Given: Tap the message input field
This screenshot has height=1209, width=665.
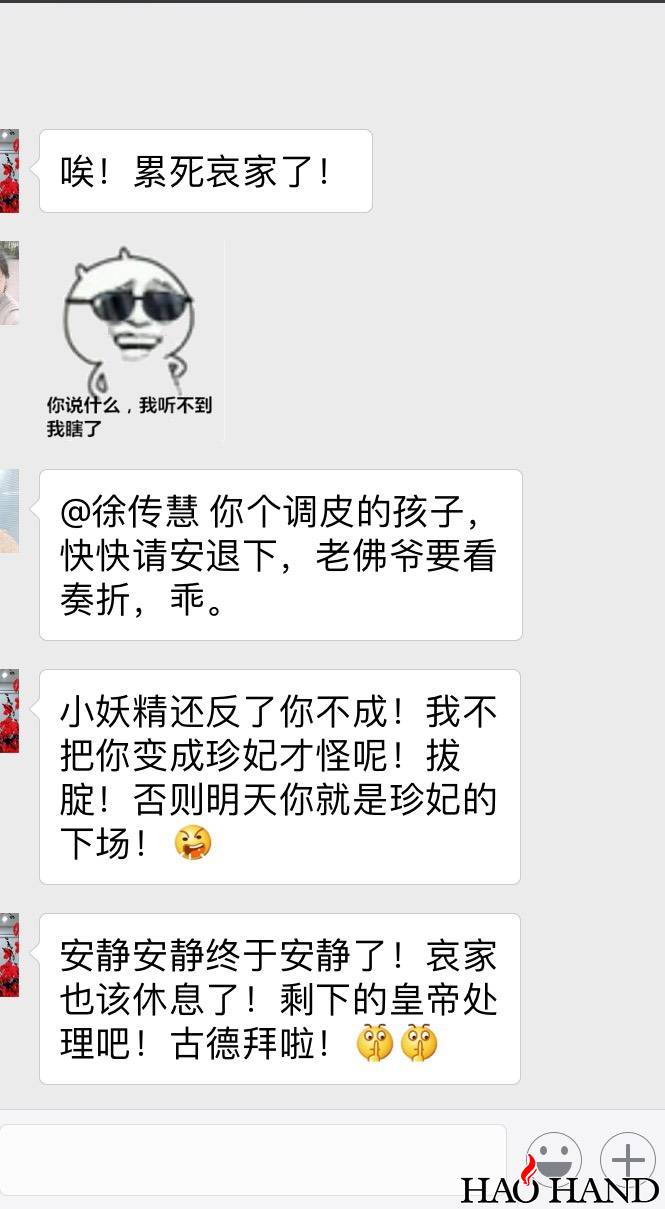Looking at the screenshot, I should (252, 1160).
